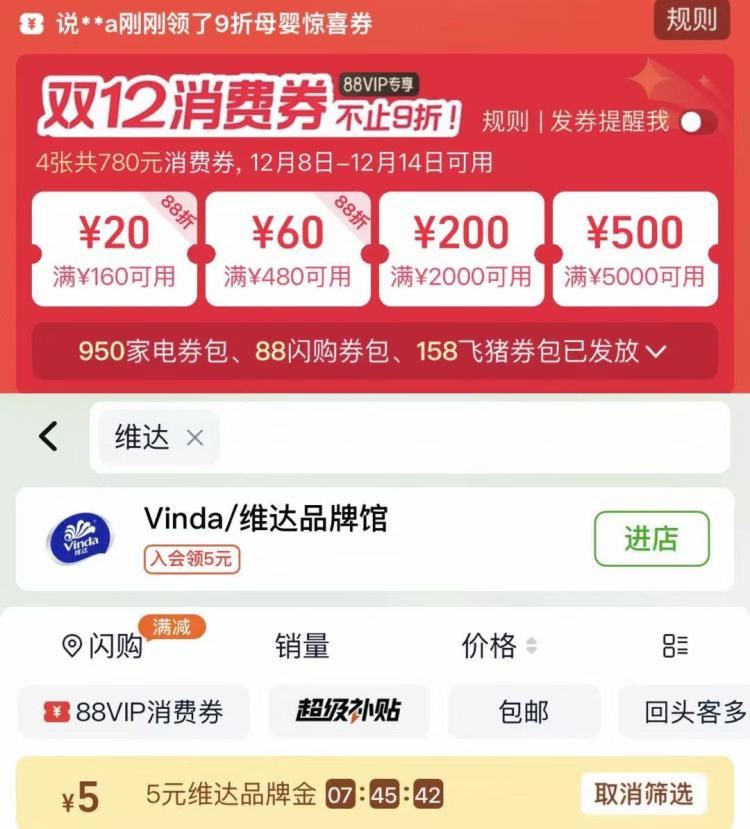Tap the 规则 button at the top
Screen dimensions: 750x829
coord(691,19)
